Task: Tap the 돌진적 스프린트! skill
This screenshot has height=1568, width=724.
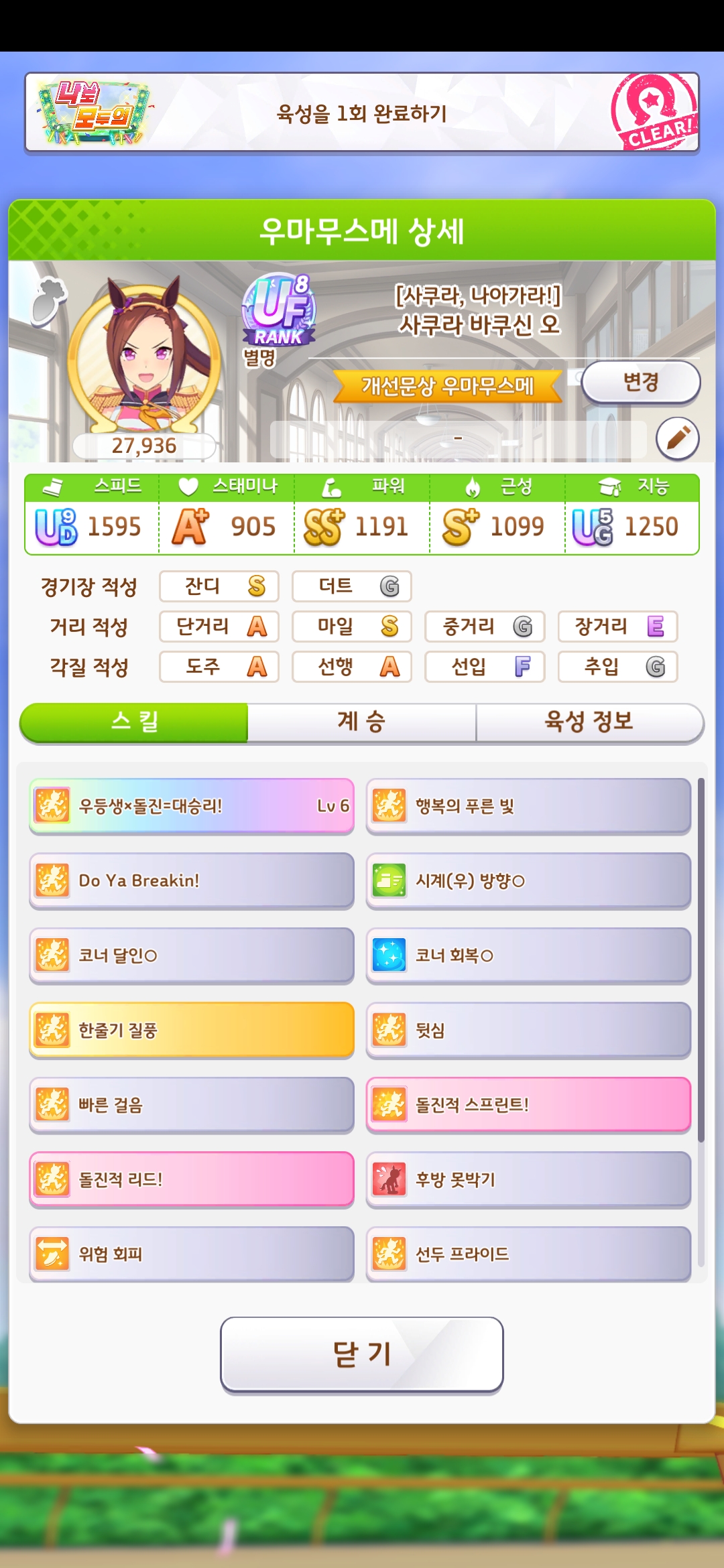Action: [528, 1105]
